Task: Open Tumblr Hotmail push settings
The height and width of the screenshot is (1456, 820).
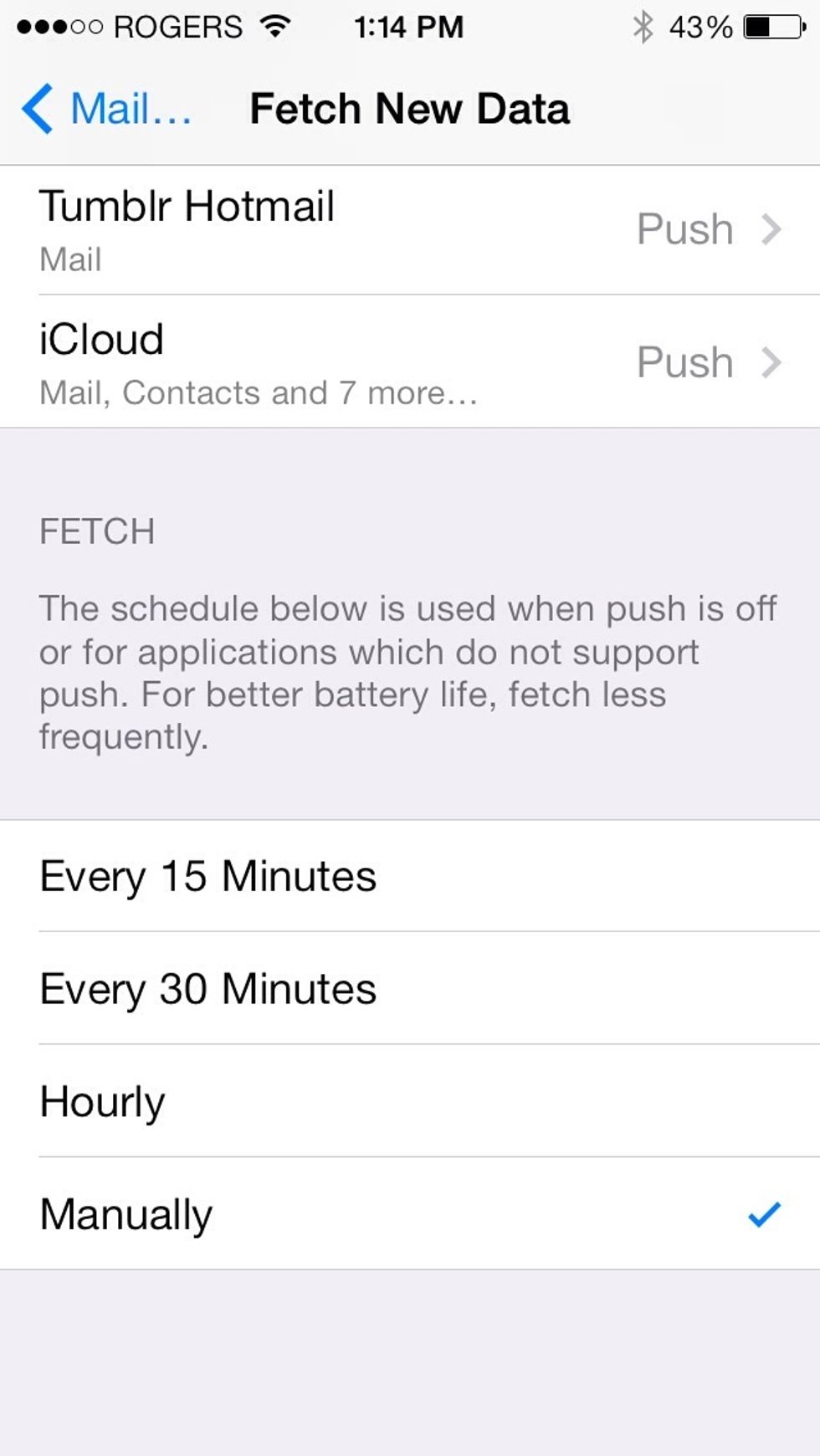Action: point(410,230)
